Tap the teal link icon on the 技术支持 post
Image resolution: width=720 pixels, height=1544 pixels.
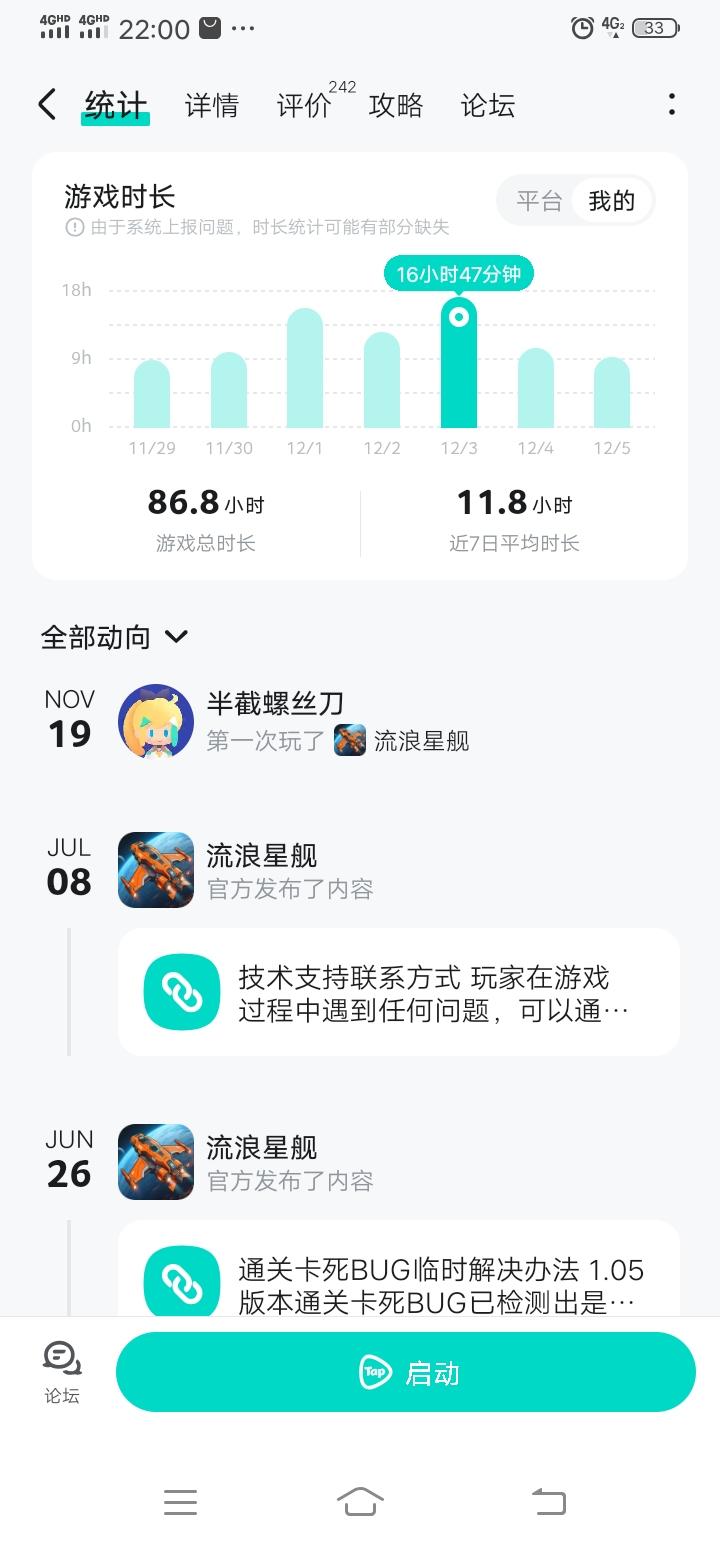181,992
